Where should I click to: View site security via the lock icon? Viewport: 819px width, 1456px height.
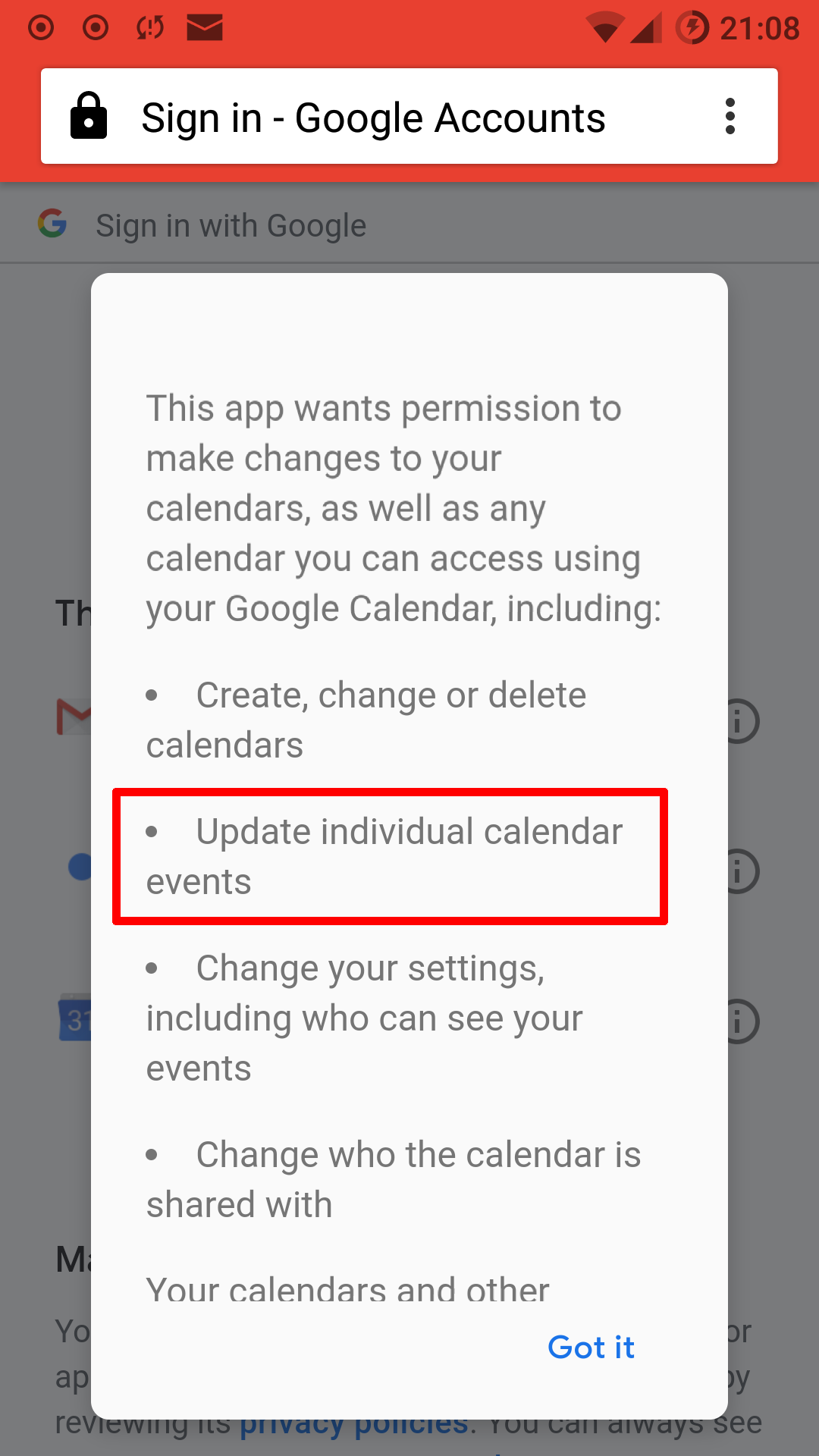pyautogui.click(x=89, y=116)
